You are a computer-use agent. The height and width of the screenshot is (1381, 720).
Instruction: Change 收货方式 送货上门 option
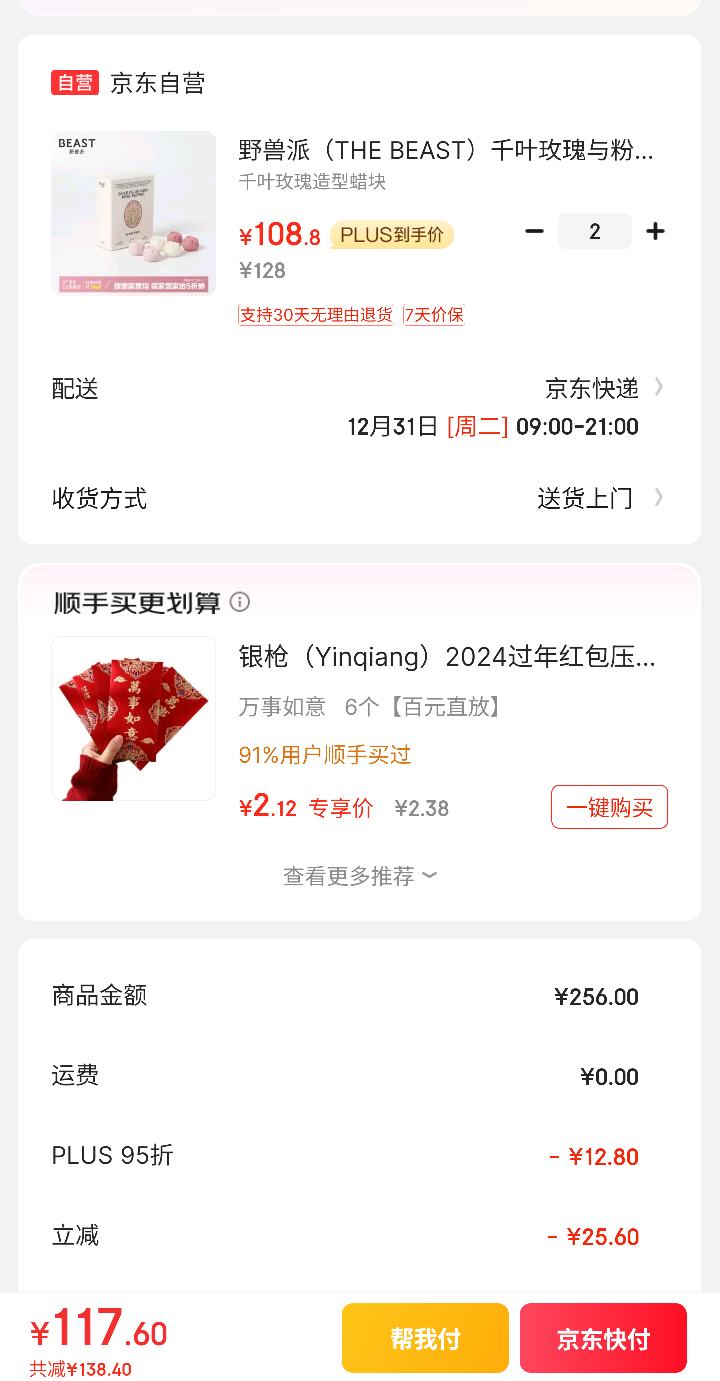[x=598, y=498]
